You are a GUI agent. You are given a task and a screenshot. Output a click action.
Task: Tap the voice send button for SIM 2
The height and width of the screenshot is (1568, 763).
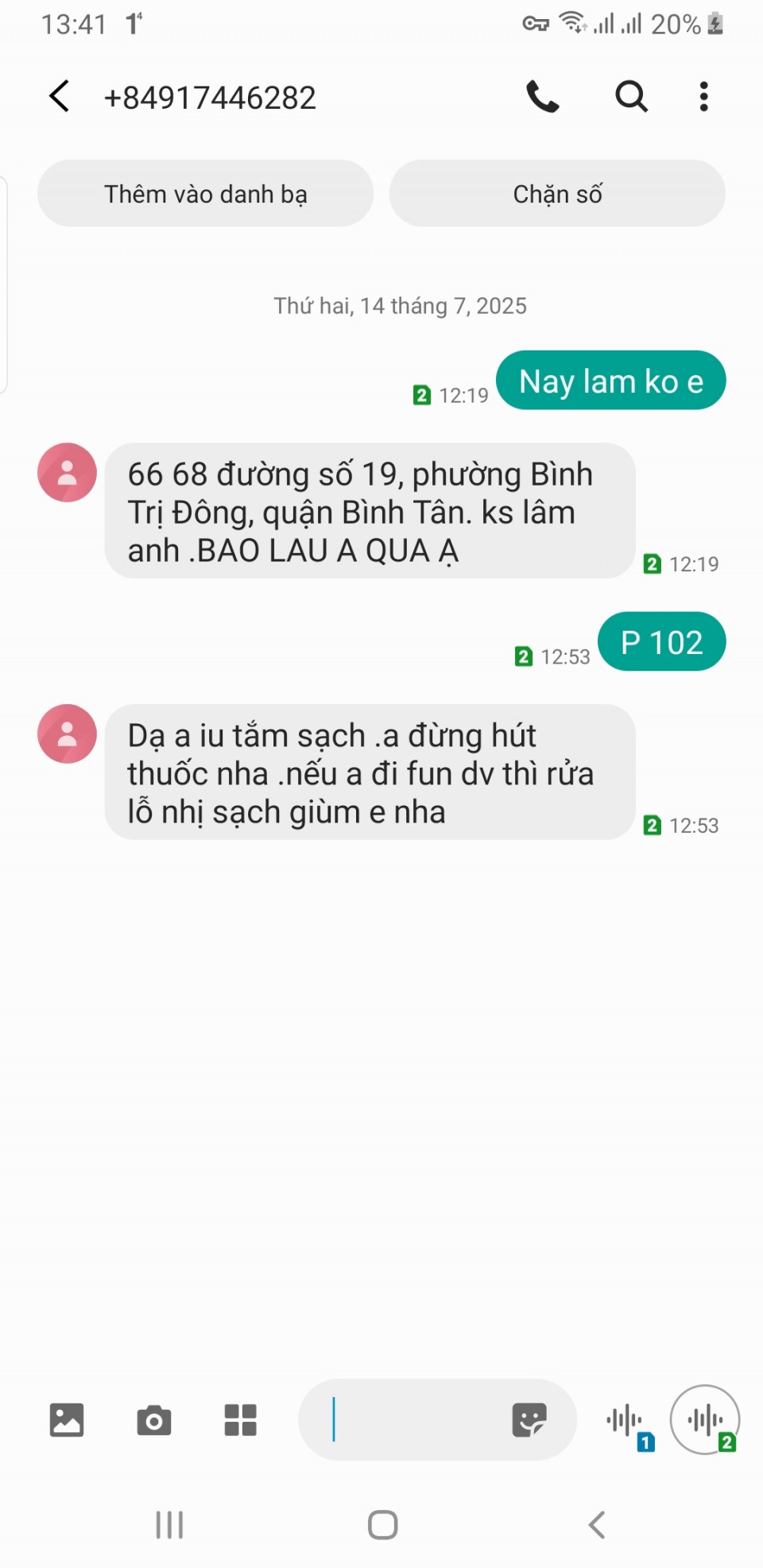[x=705, y=1420]
